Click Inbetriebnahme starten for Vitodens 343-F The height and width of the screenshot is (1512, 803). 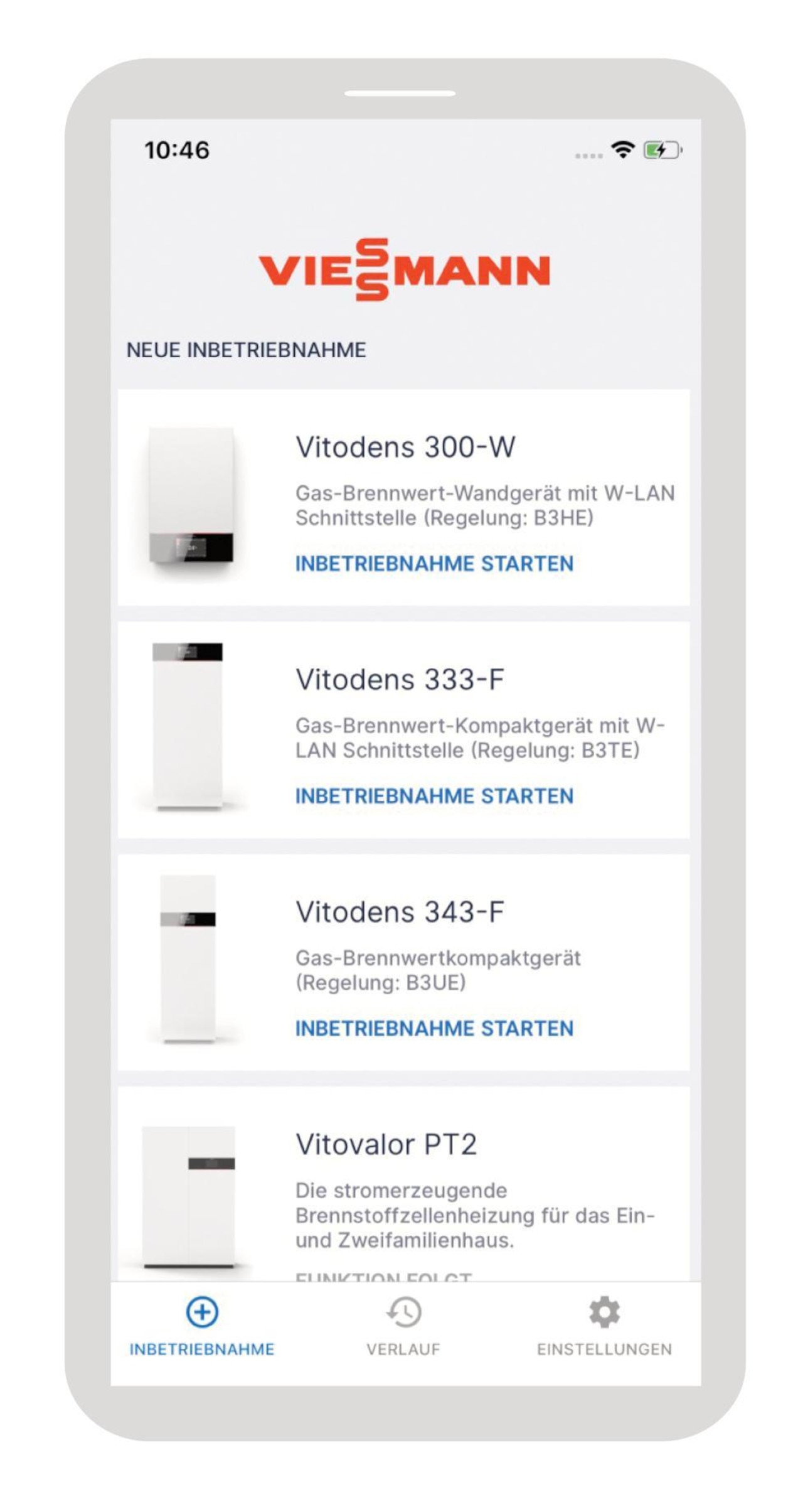point(433,1028)
